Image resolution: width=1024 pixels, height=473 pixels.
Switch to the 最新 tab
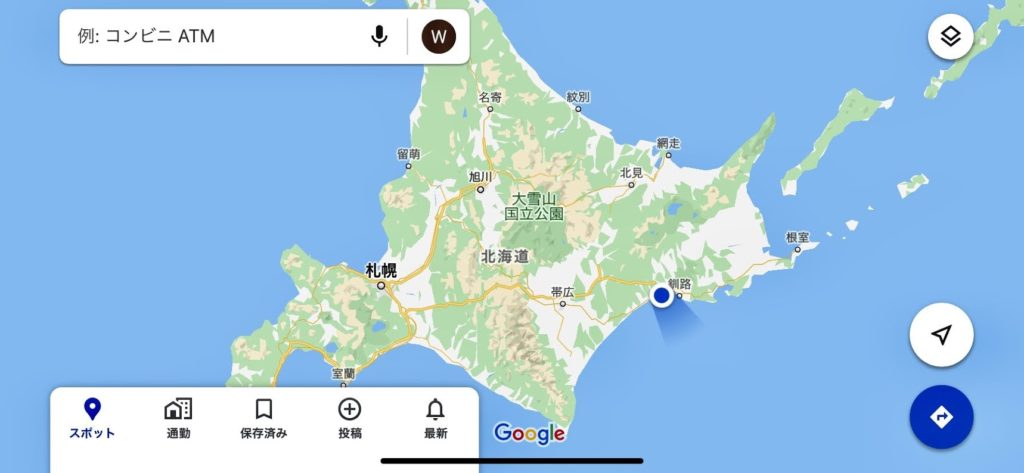(435, 418)
